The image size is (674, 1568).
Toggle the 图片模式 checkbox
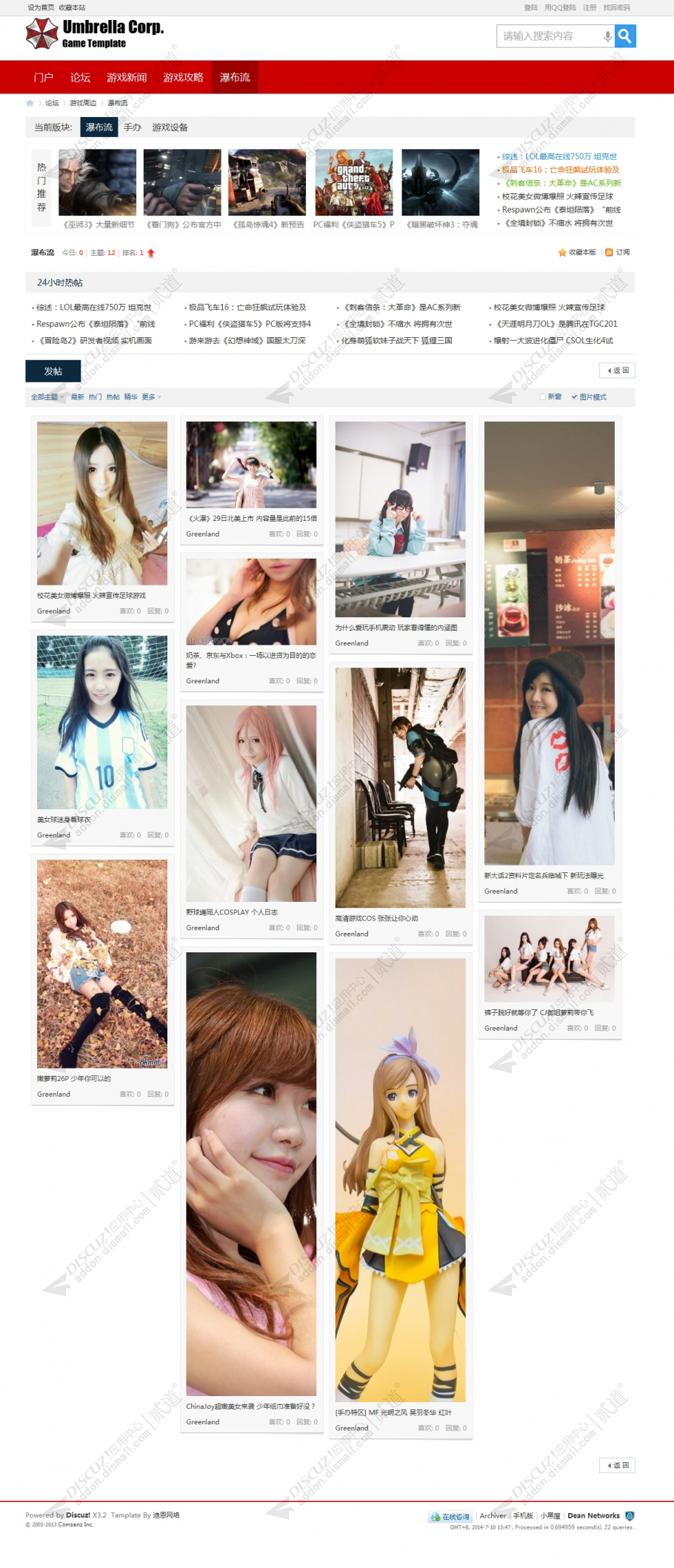[574, 397]
